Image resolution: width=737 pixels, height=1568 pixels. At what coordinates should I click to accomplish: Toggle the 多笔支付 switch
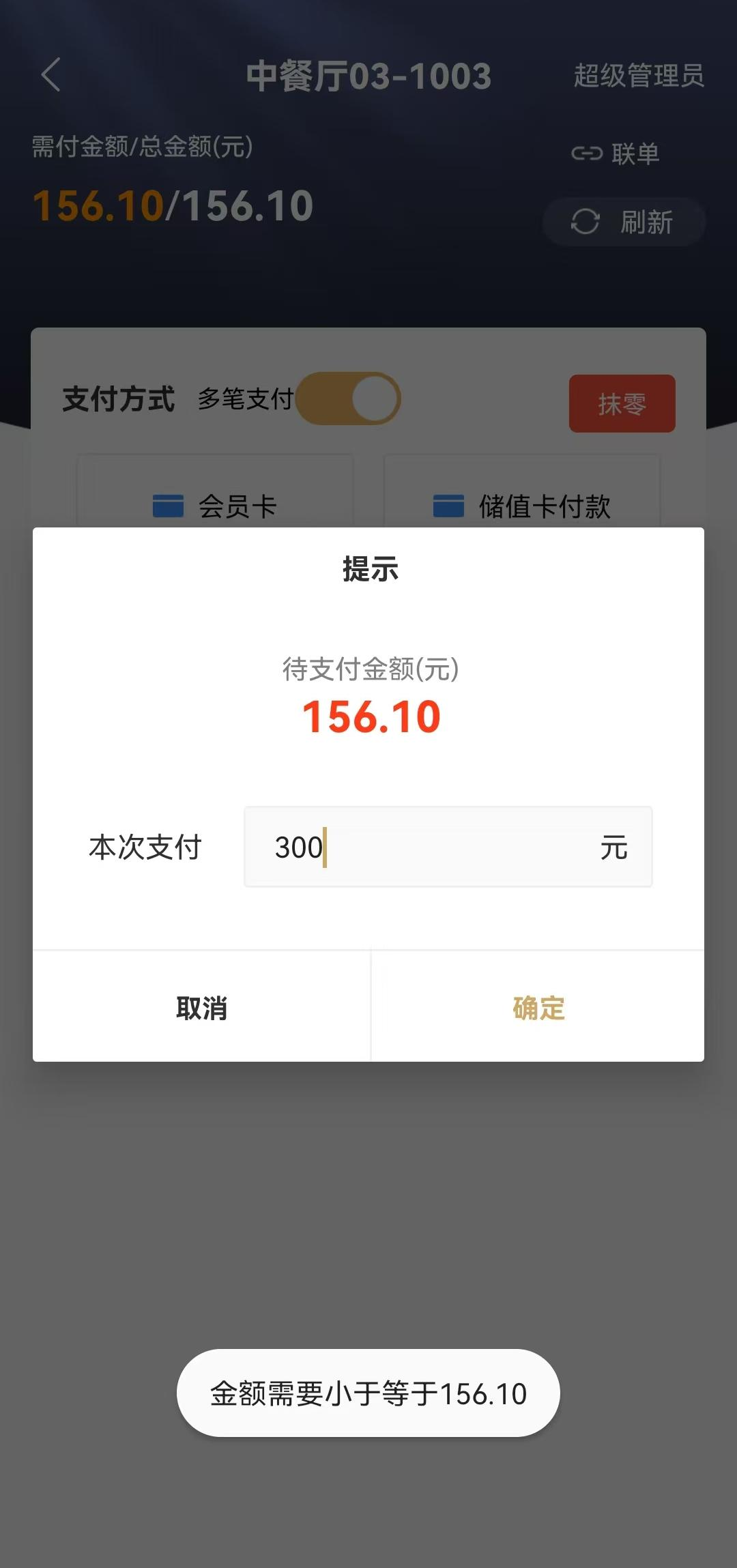tap(349, 398)
